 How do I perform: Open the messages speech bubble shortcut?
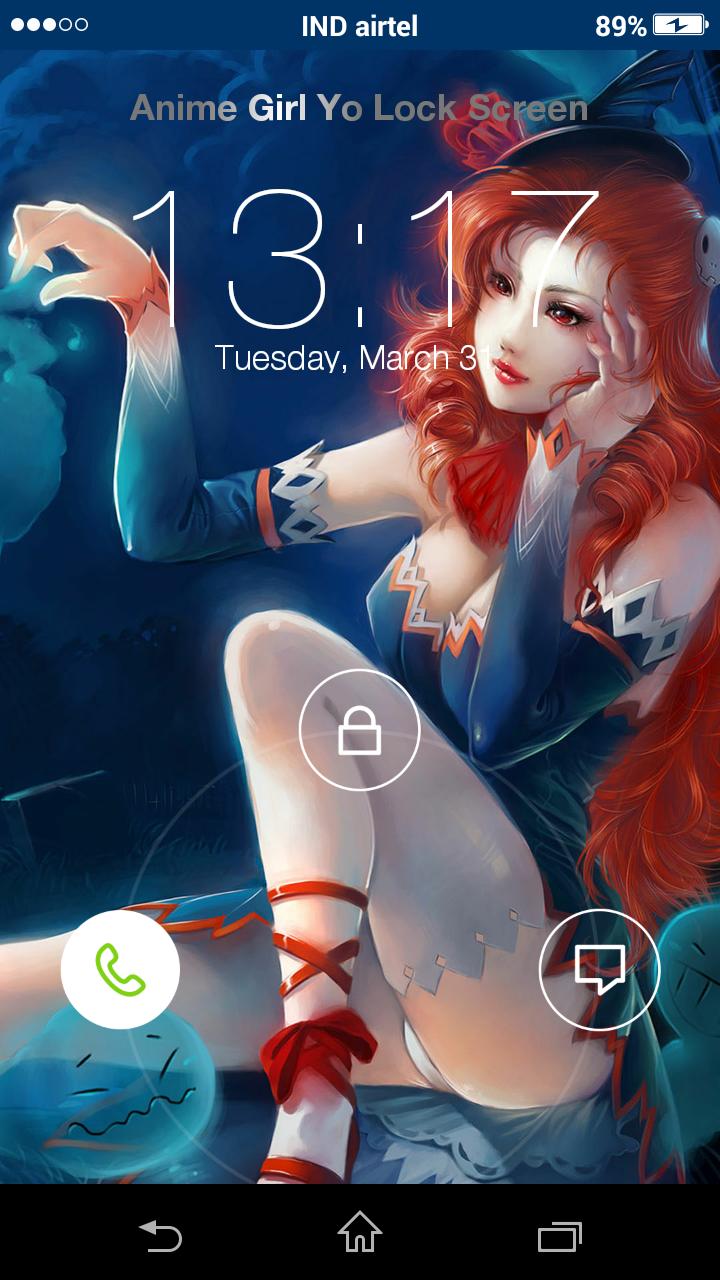599,969
